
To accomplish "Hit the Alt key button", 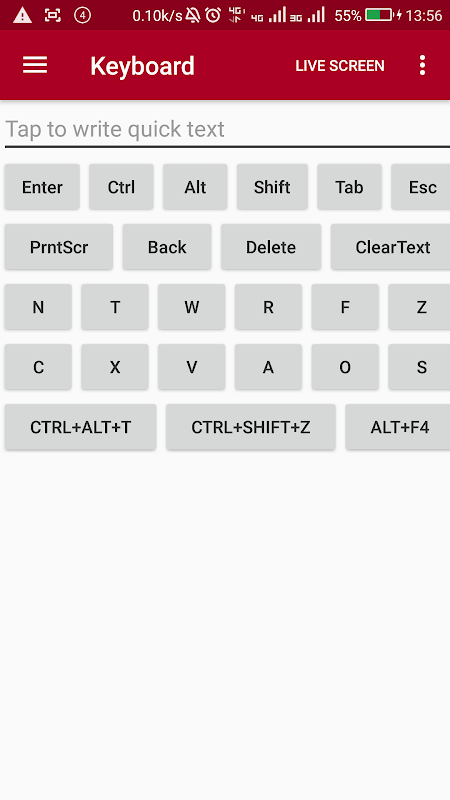I will coord(195,187).
